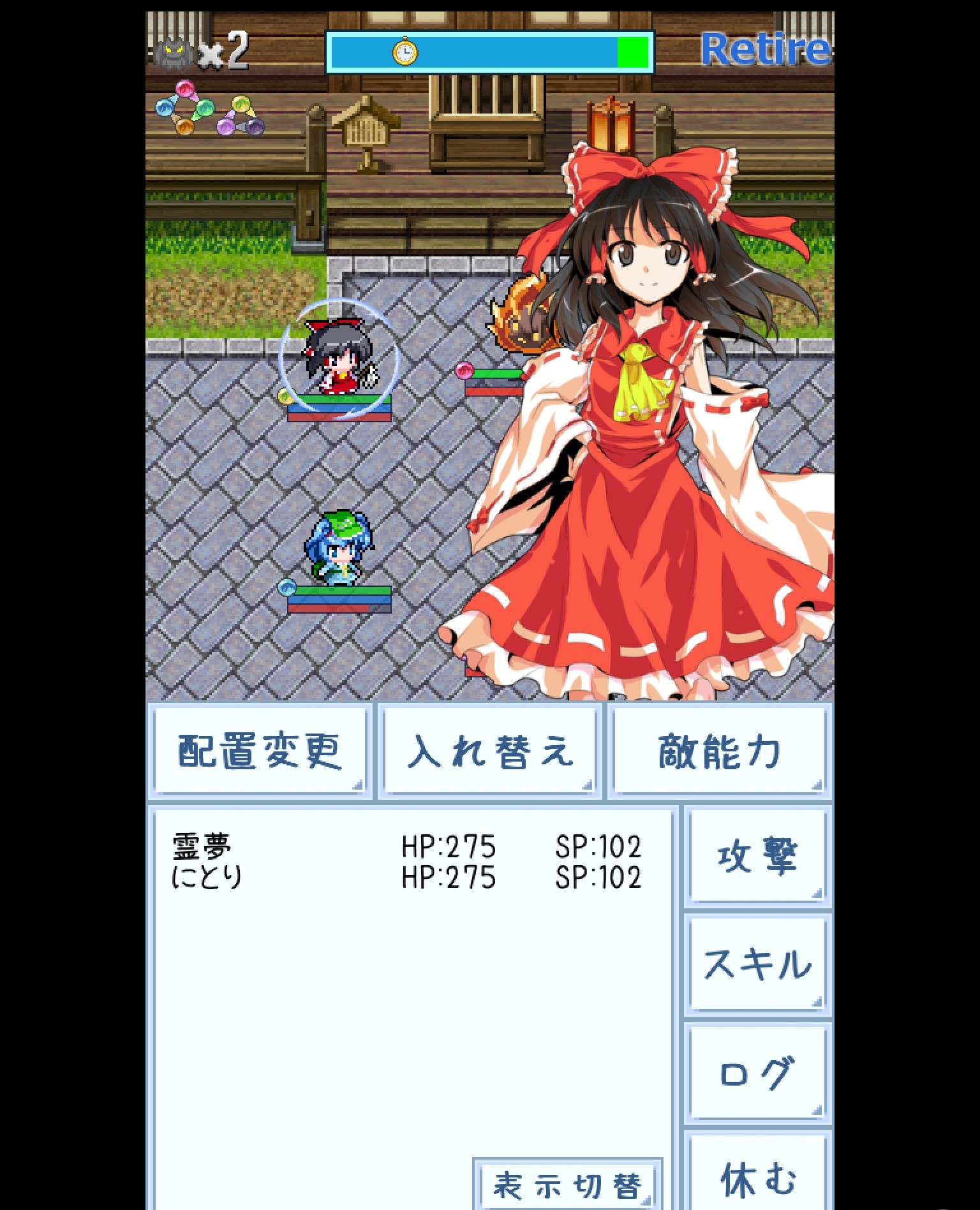Tap Retire to quit the battle
The image size is (980, 1210).
pos(766,48)
